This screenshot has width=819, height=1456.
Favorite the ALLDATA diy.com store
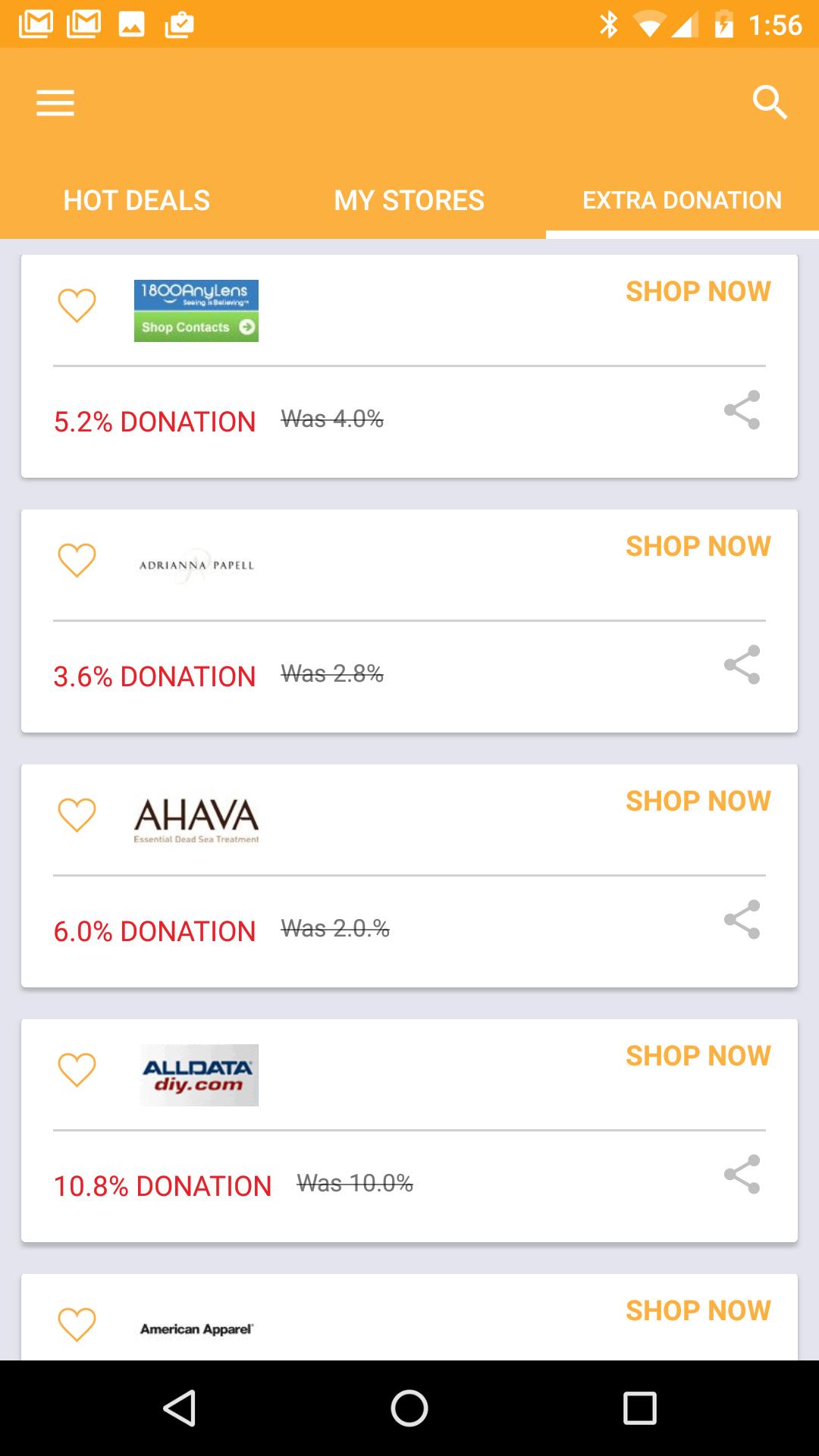[77, 1071]
